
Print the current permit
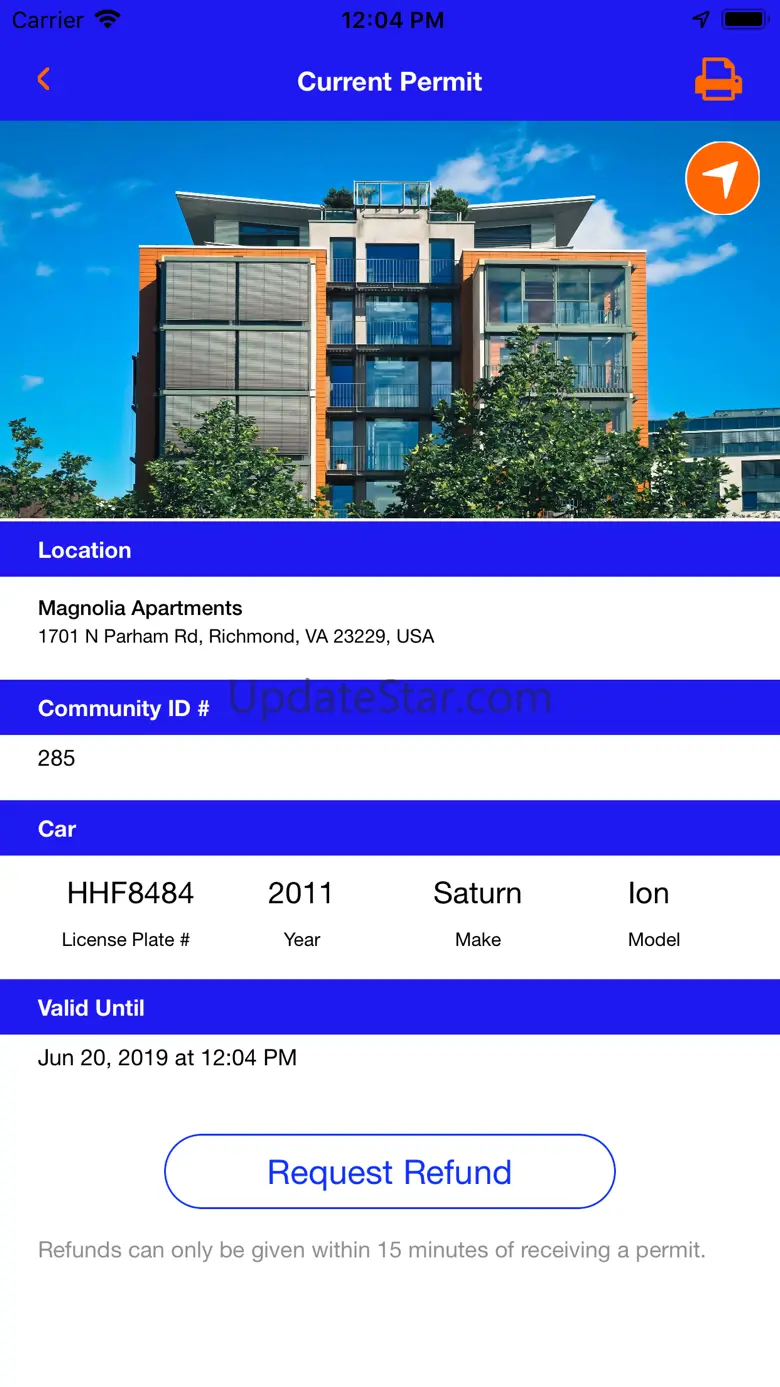718,80
